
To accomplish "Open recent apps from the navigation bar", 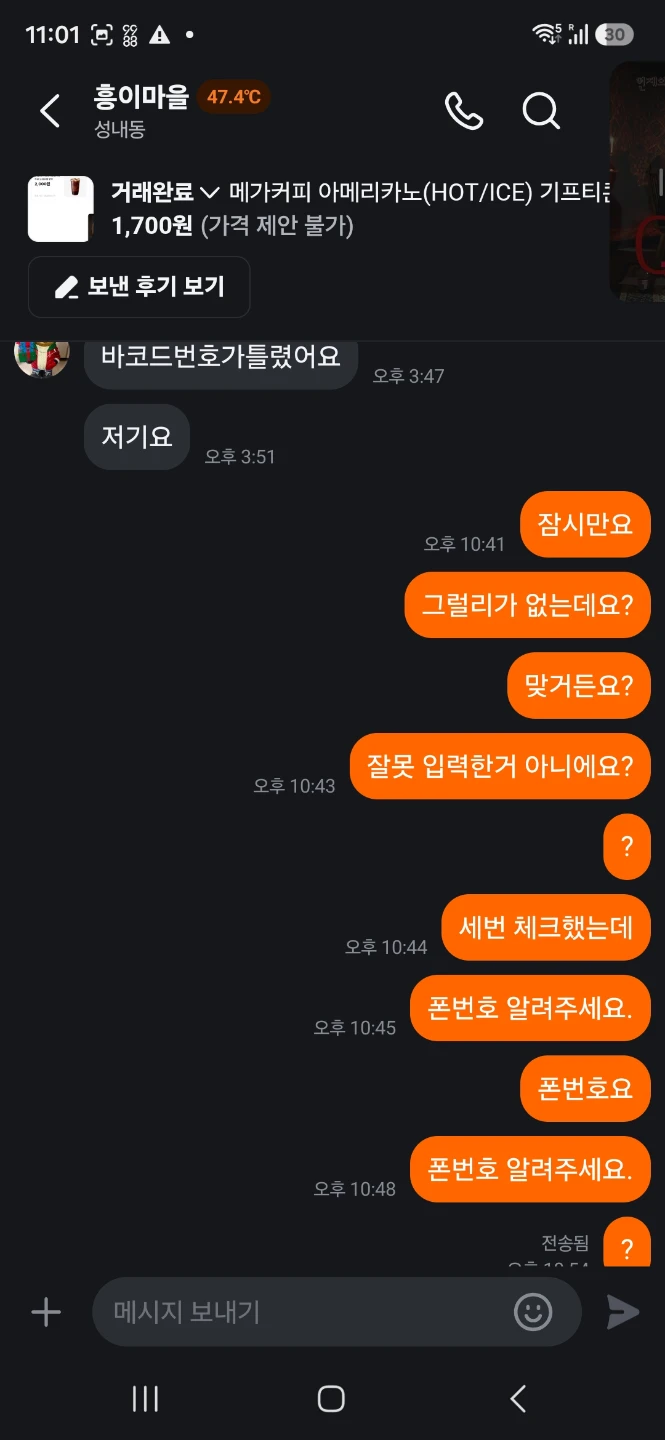I will (146, 1399).
